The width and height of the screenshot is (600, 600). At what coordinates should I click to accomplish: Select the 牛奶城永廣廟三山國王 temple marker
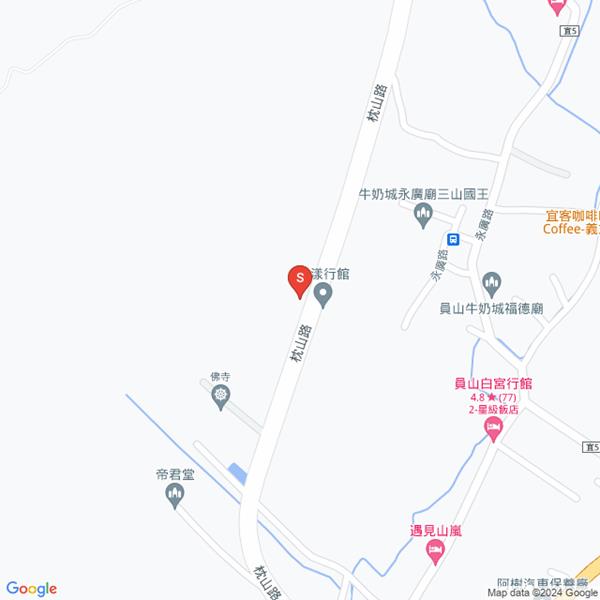(424, 215)
